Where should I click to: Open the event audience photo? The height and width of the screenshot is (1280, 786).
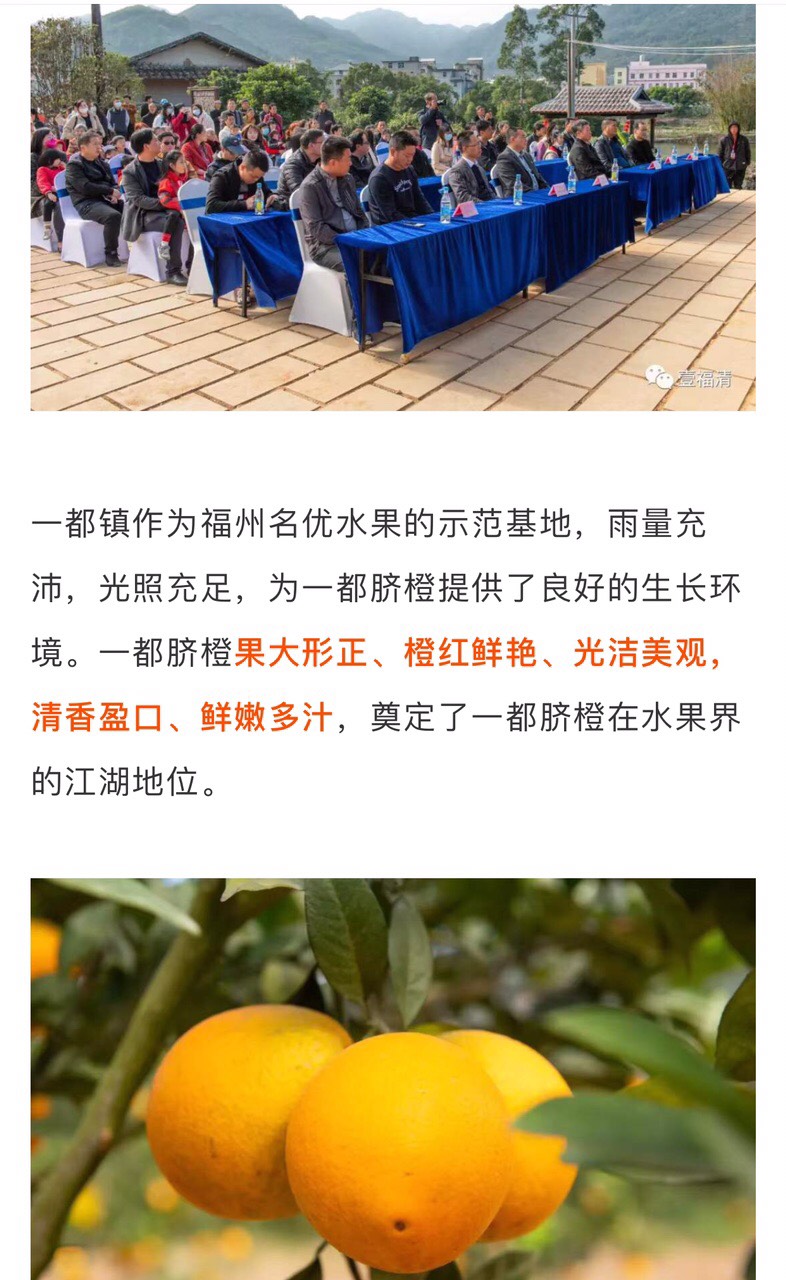392,207
